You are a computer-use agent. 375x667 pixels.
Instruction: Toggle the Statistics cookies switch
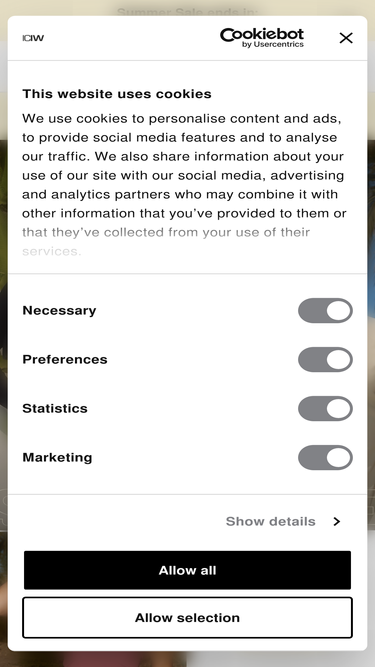pyautogui.click(x=325, y=408)
